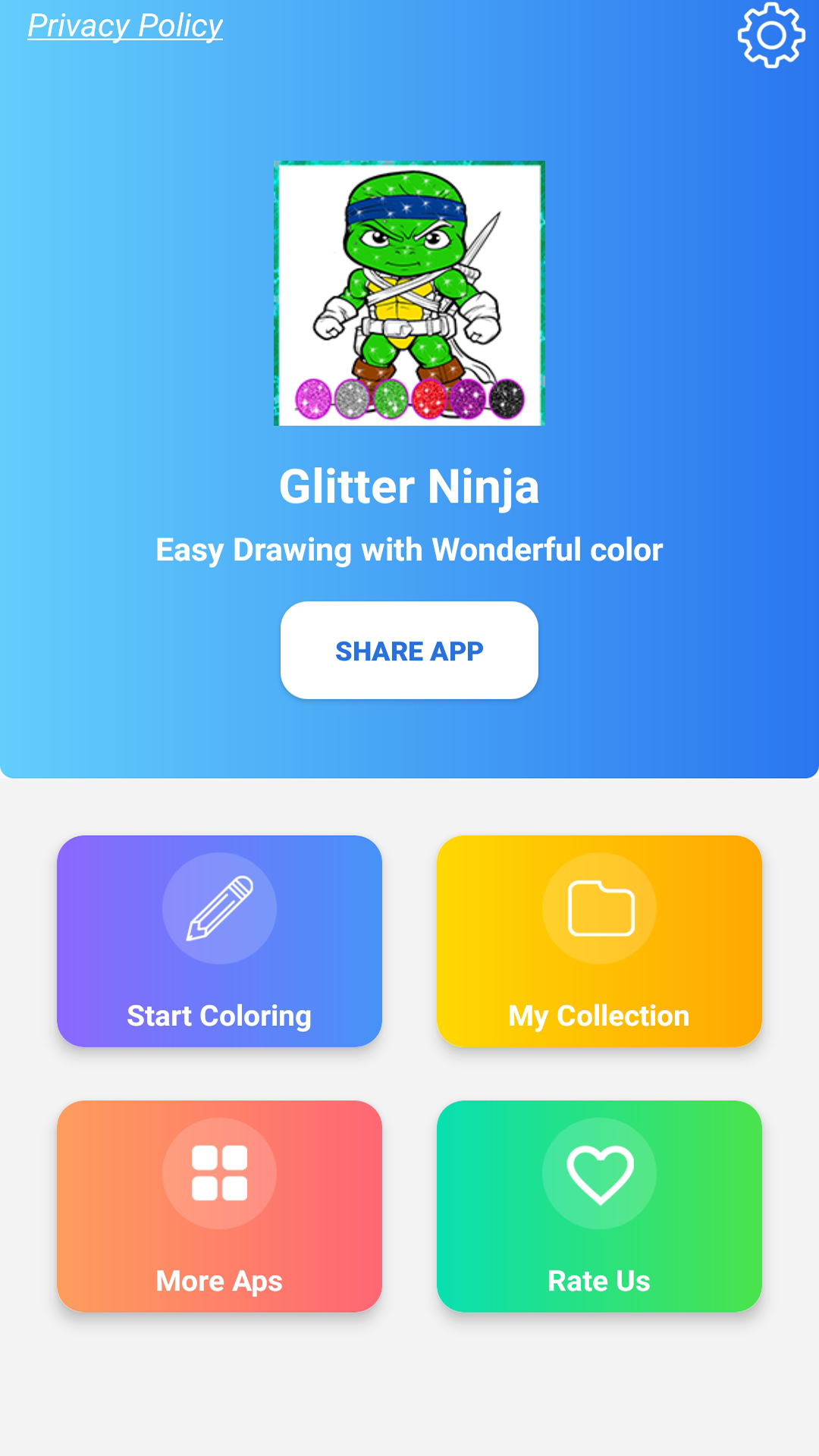The height and width of the screenshot is (1456, 819).
Task: Open the folder icon on My Collection card
Action: [x=599, y=909]
